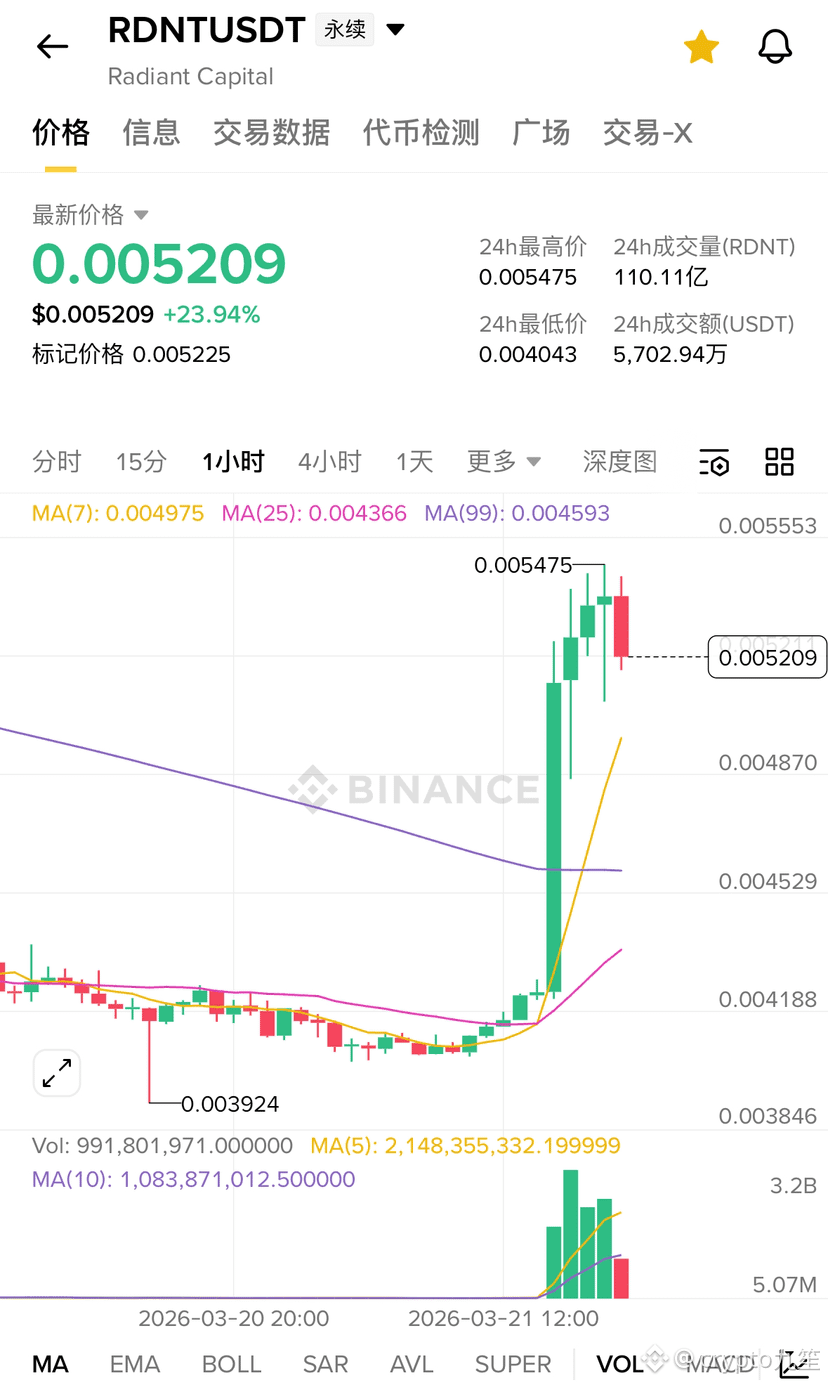The image size is (828, 1385).
Task: Open the 交易-X tab
Action: coord(647,132)
